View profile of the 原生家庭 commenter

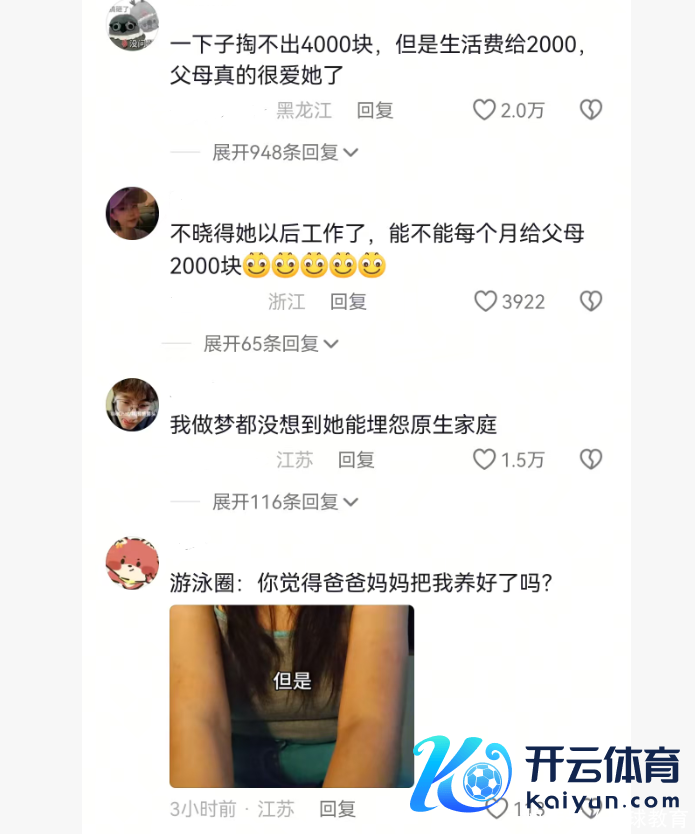[x=132, y=405]
